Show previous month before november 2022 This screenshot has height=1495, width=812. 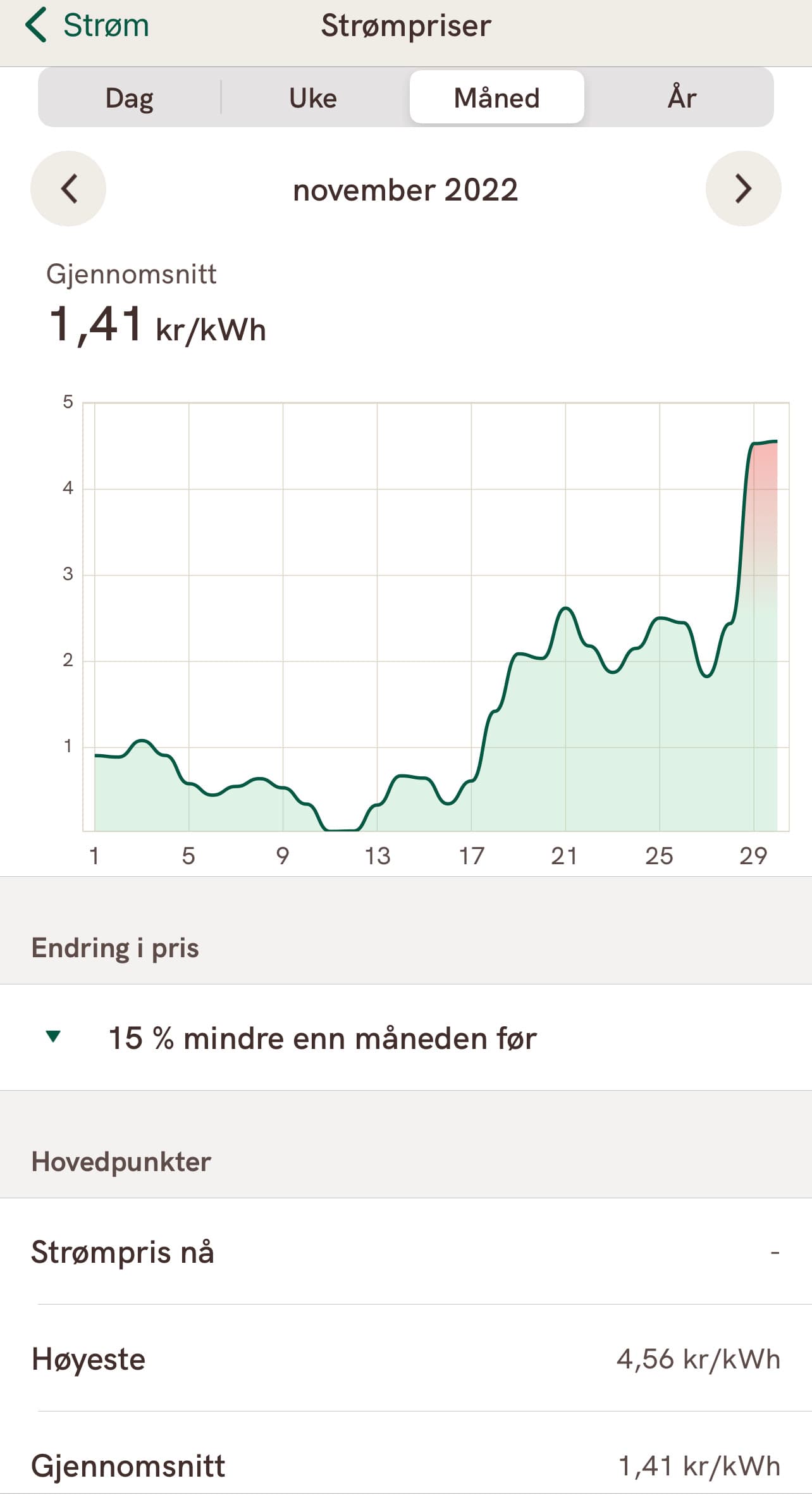pos(68,189)
